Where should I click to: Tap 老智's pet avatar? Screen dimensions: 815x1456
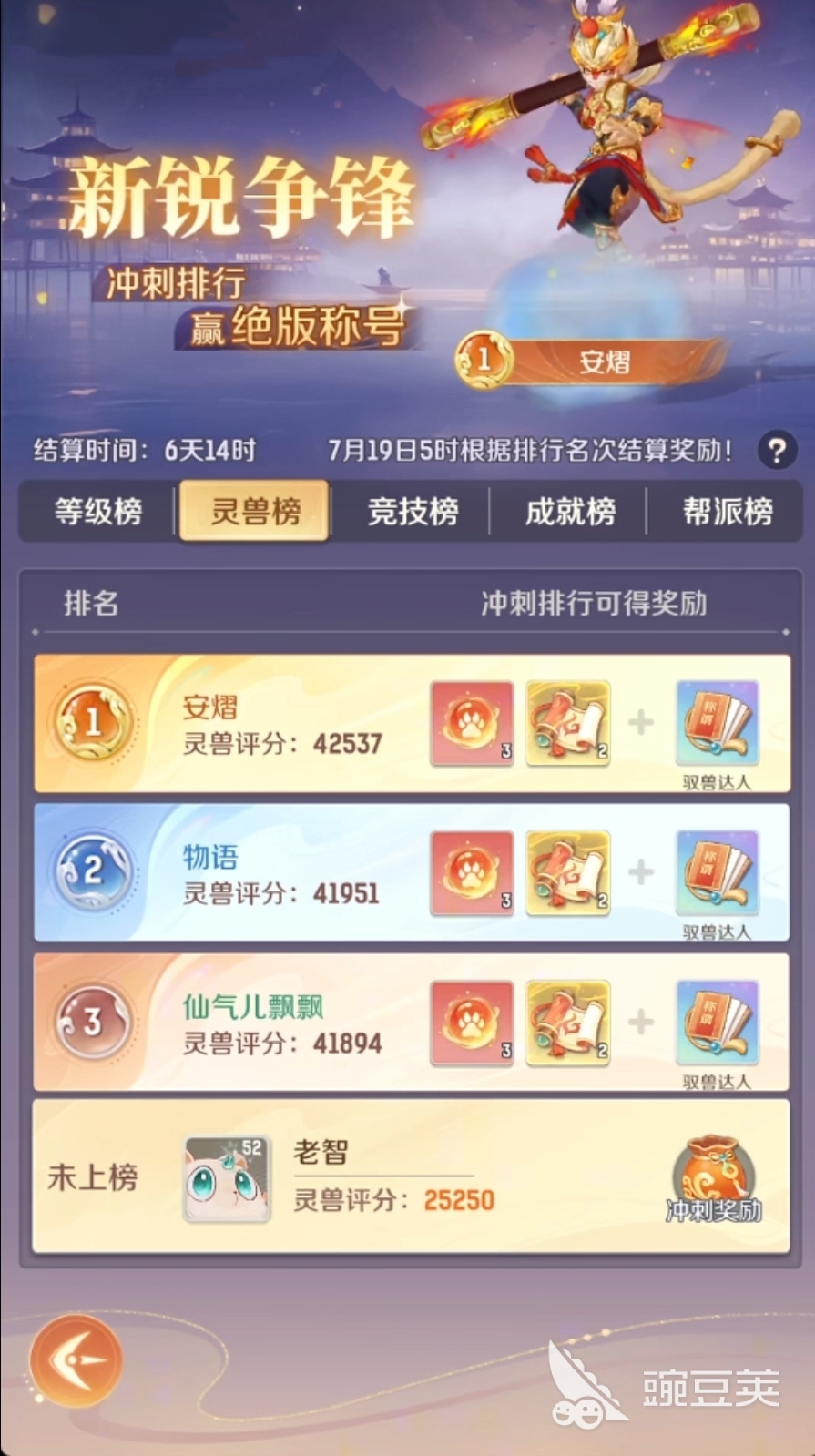[x=228, y=1178]
